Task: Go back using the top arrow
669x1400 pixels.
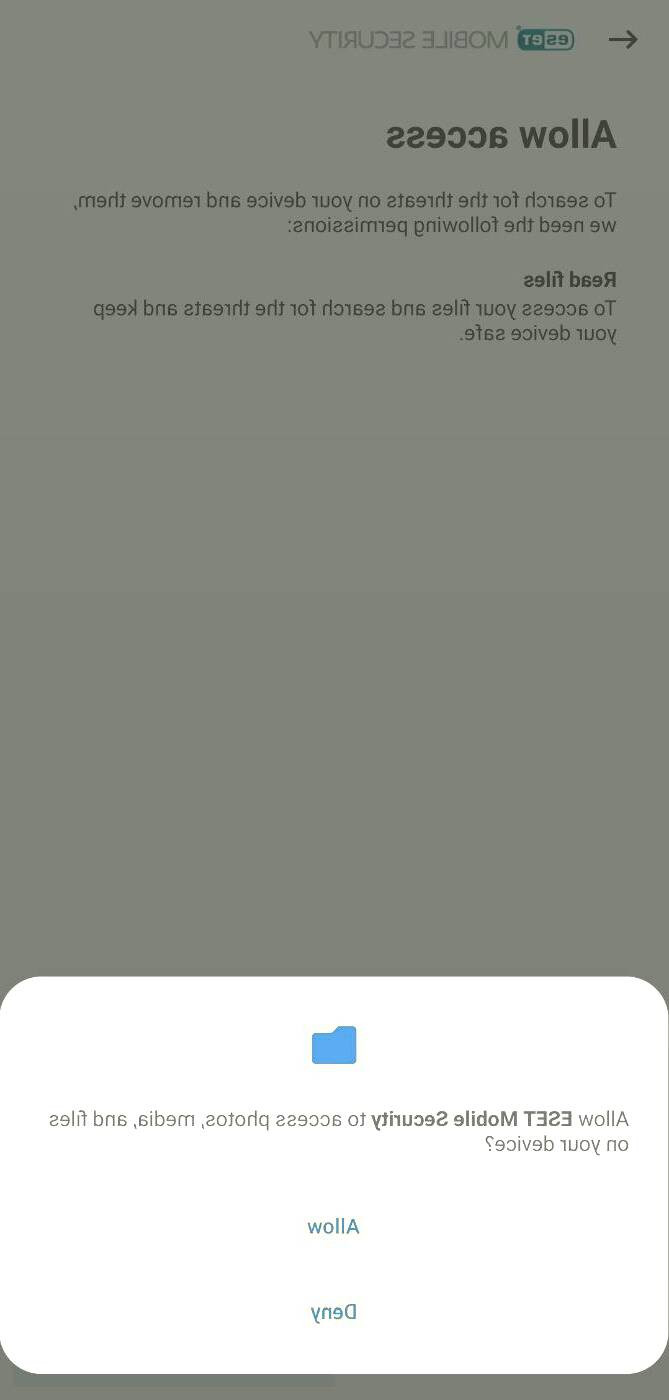Action: pyautogui.click(x=623, y=39)
